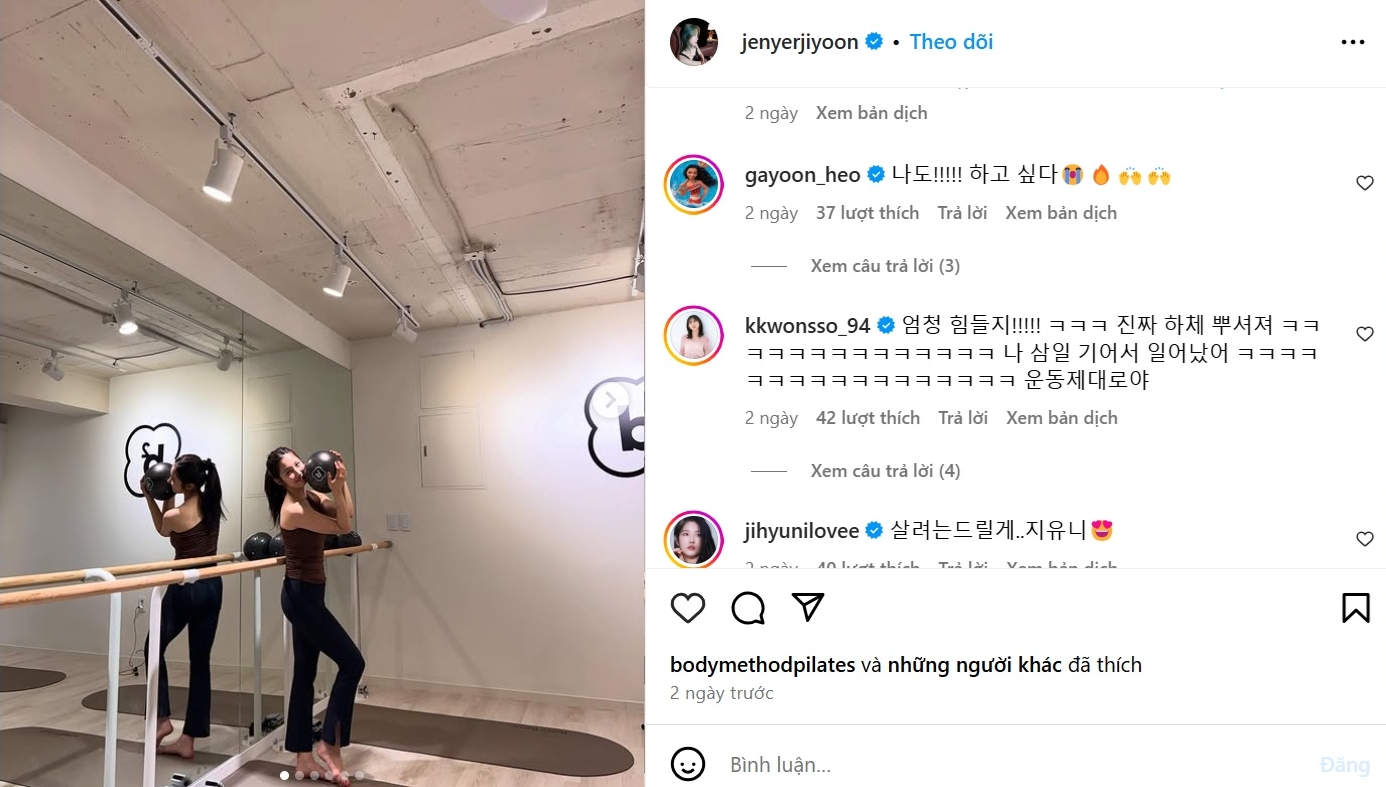The width and height of the screenshot is (1386, 787).
Task: Open the post's more options menu
Action: point(1352,42)
